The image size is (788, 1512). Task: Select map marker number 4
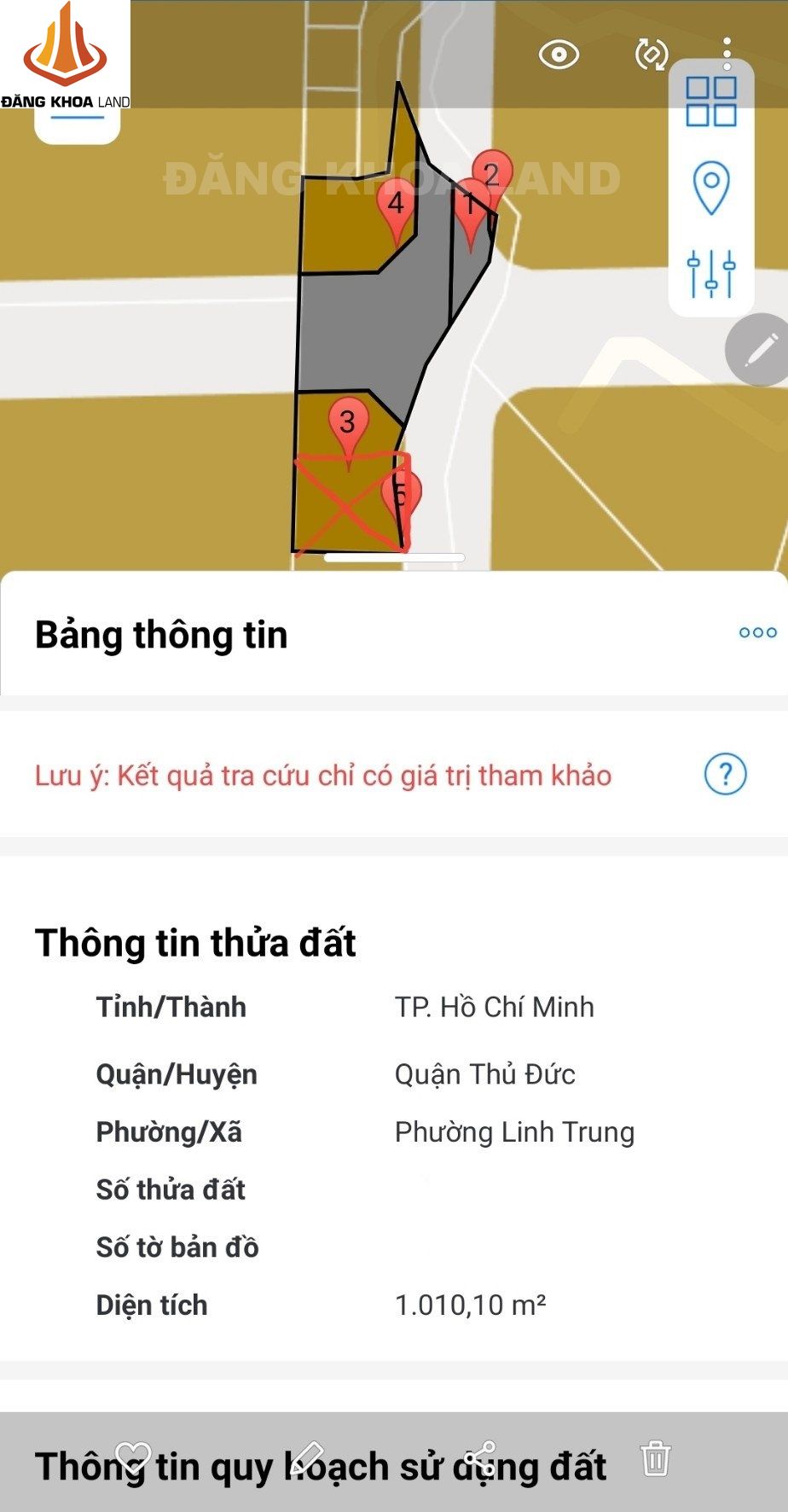click(396, 206)
